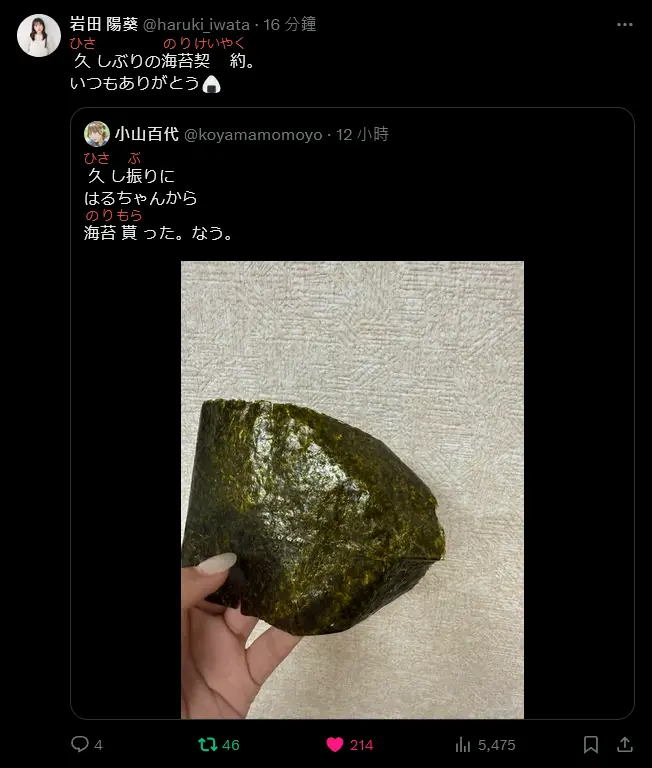Bookmark 岩田 陽葵's tweet

[591, 744]
